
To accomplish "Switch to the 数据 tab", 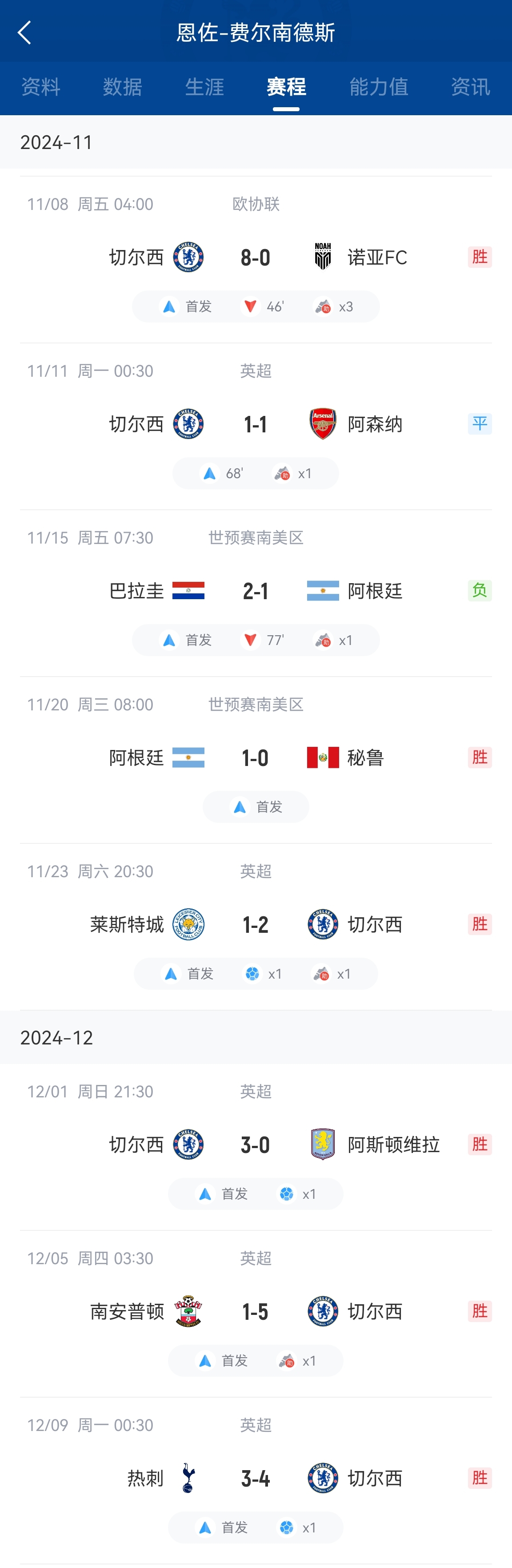I will 122,87.
